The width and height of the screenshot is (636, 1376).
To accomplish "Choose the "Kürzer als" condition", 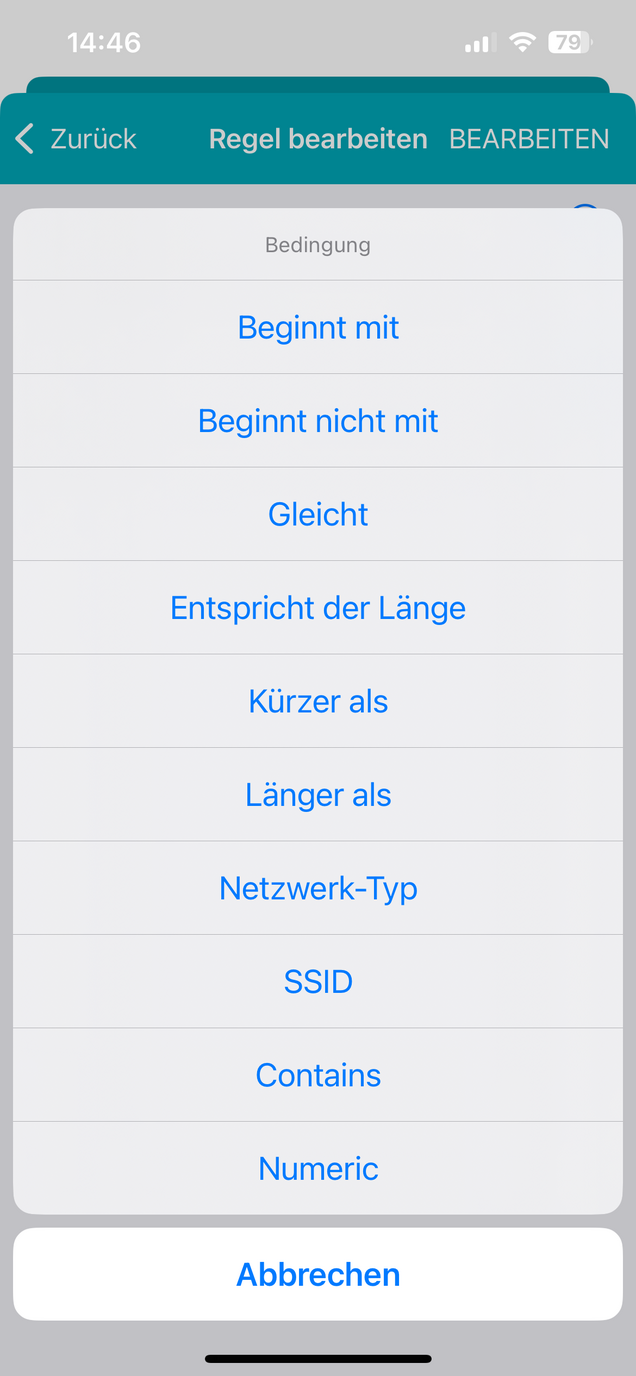I will (x=318, y=701).
